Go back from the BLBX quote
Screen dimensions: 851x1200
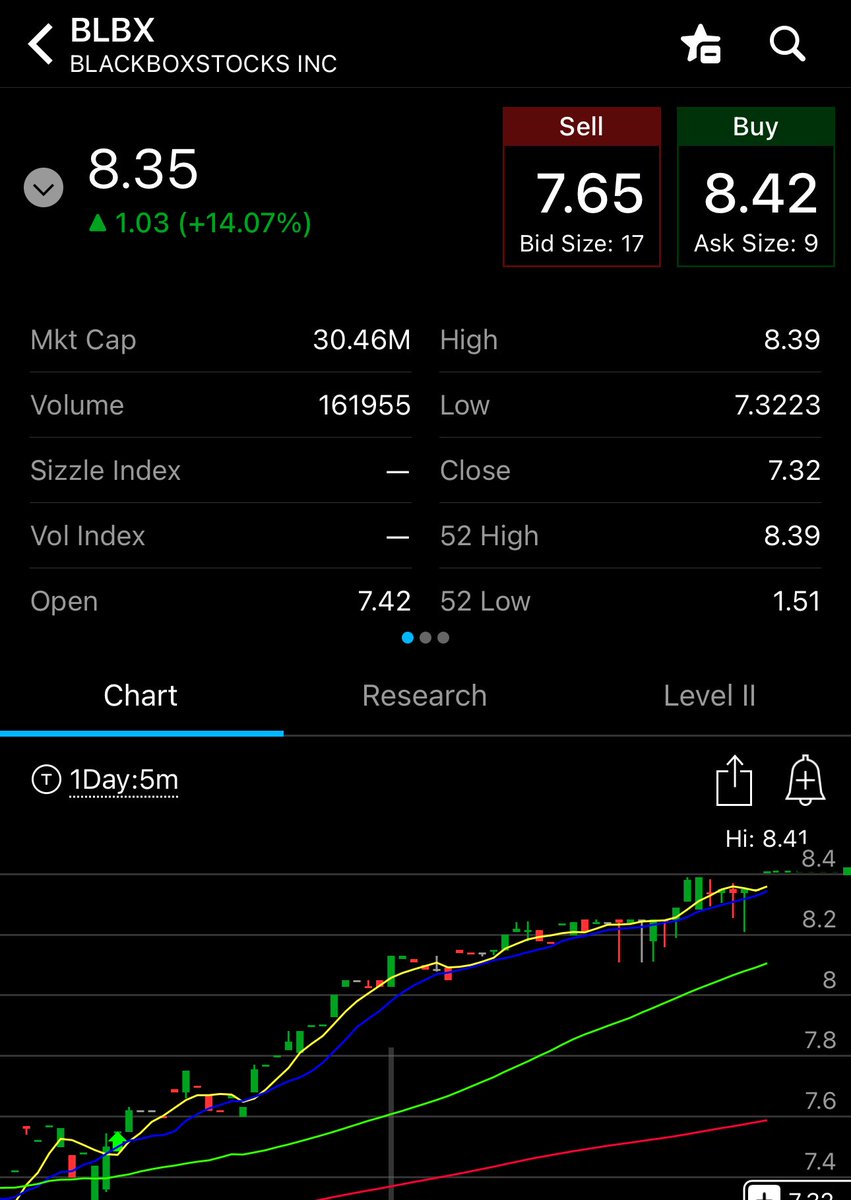tap(40, 45)
